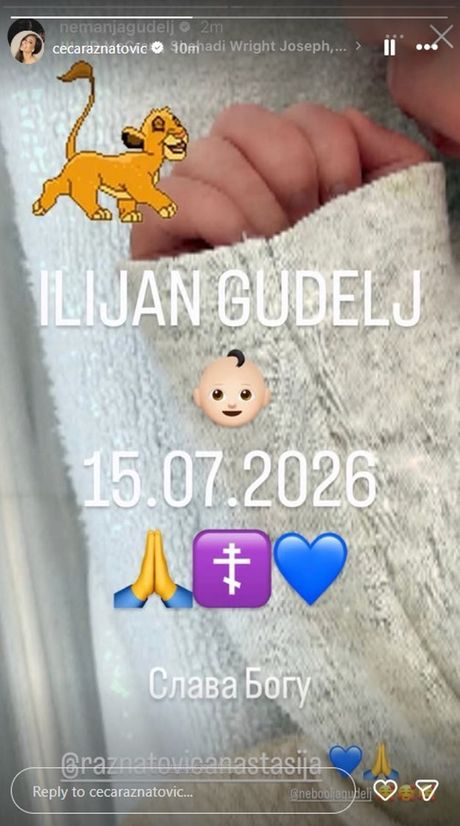
Task: Pause the story playback
Action: (389, 47)
